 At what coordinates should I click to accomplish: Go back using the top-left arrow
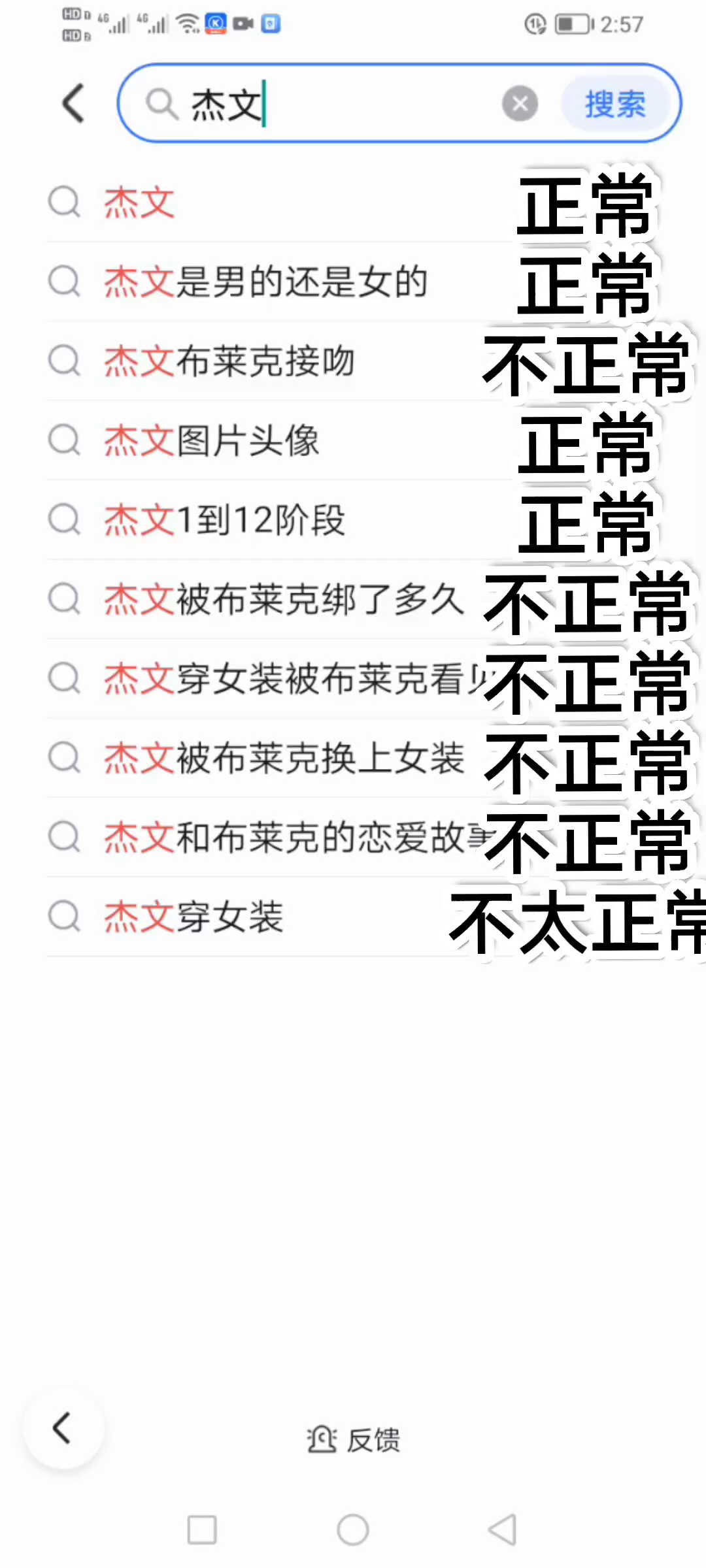point(73,103)
